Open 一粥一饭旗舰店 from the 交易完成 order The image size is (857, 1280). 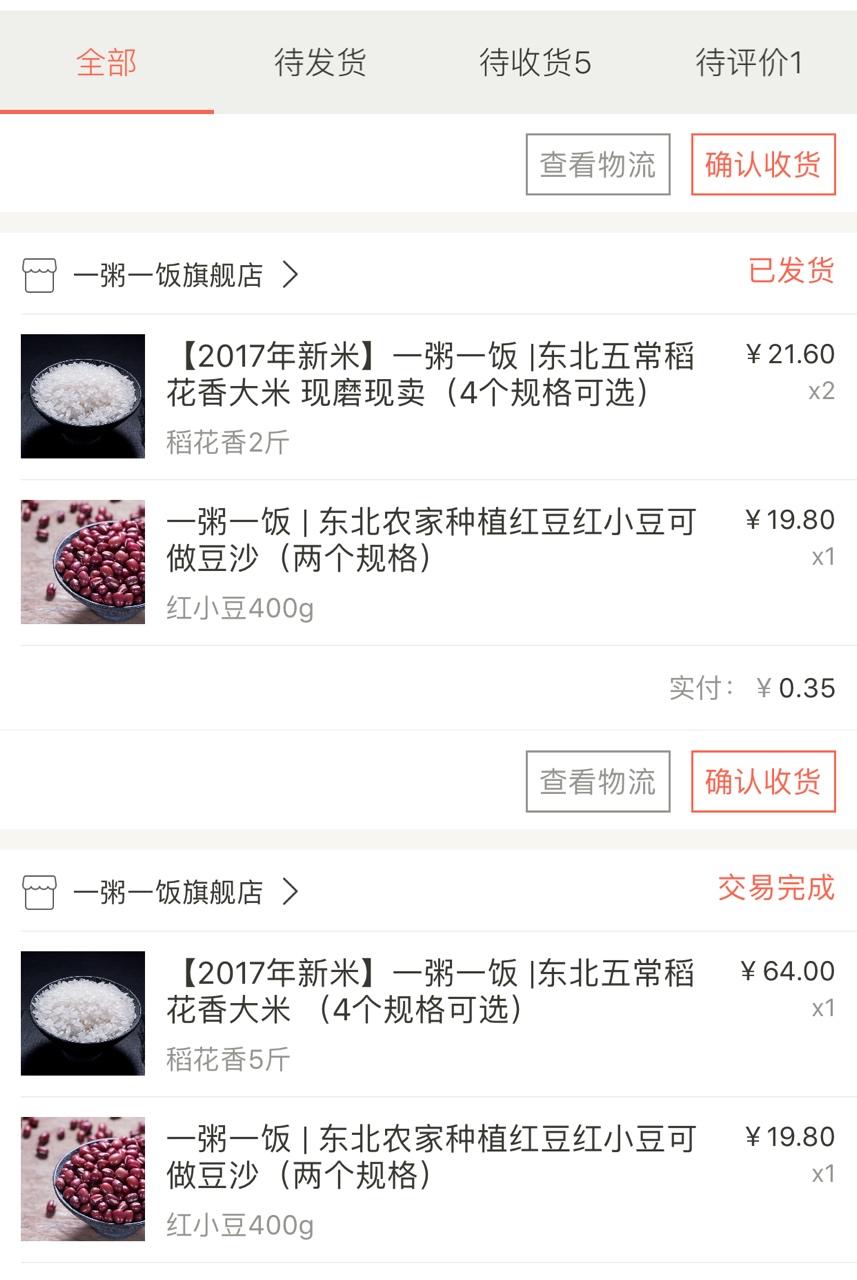[x=167, y=891]
